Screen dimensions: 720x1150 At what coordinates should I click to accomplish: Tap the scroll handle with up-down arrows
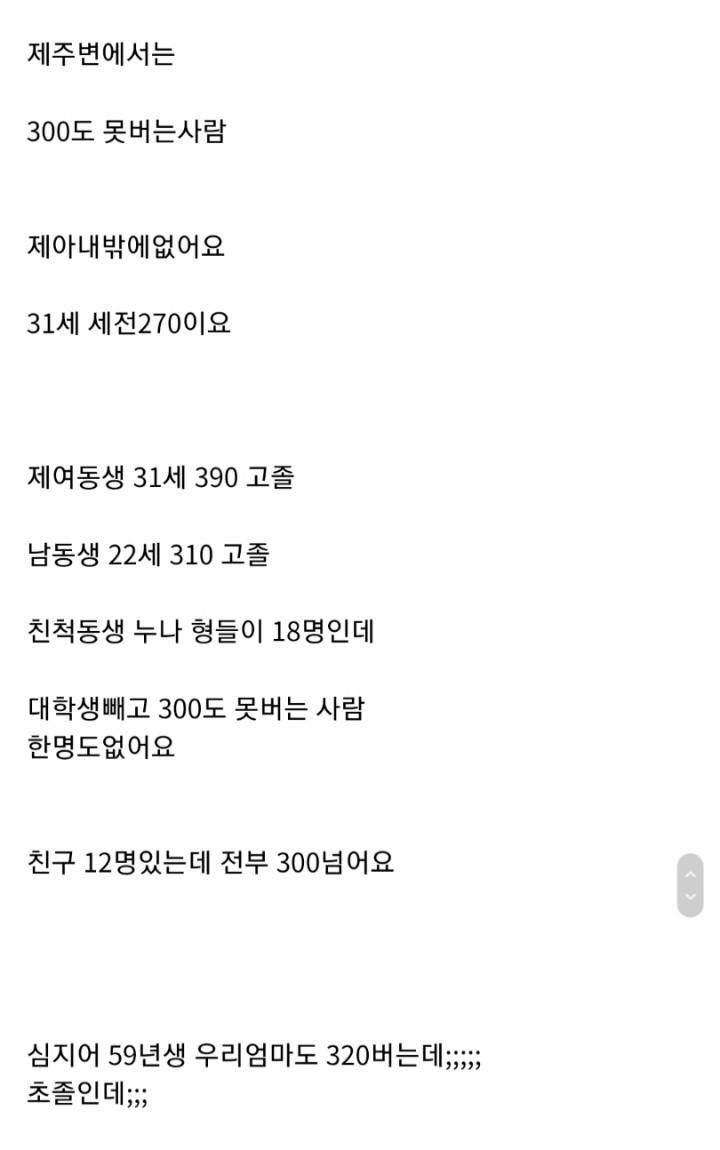690,885
